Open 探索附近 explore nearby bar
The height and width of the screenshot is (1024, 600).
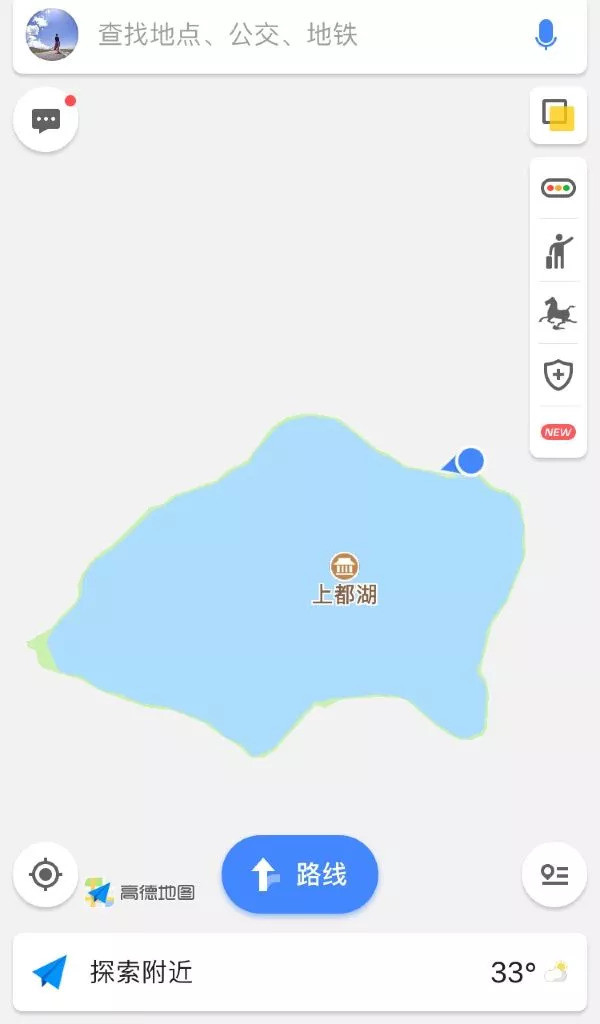point(300,972)
